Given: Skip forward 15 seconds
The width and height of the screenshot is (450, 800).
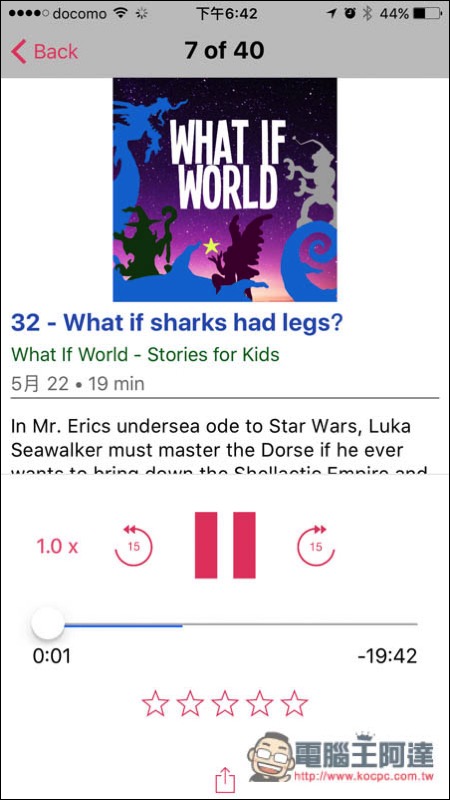Looking at the screenshot, I should click(316, 545).
